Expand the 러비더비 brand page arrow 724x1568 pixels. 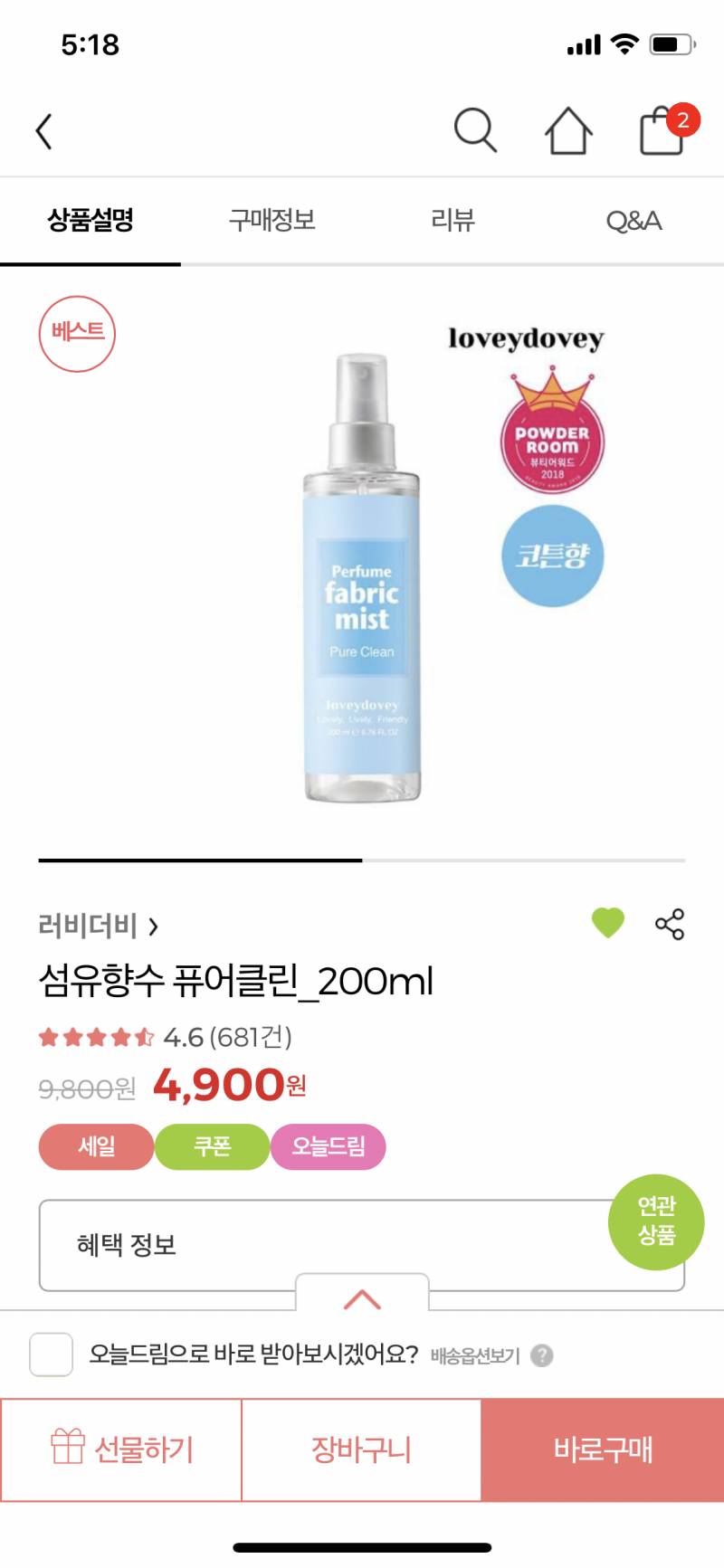[x=156, y=927]
